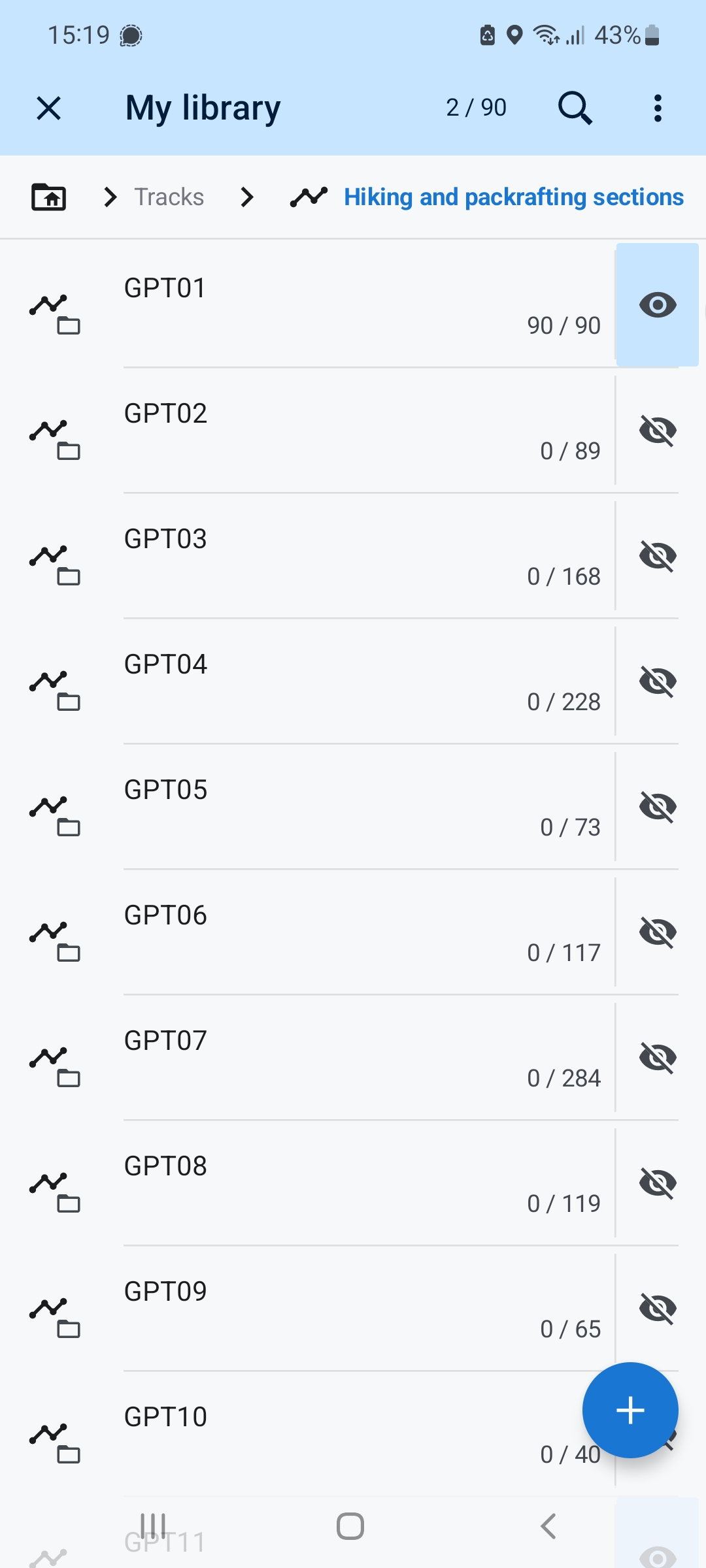Make the GPT03 folder visible
706x1568 pixels.
pyautogui.click(x=657, y=556)
